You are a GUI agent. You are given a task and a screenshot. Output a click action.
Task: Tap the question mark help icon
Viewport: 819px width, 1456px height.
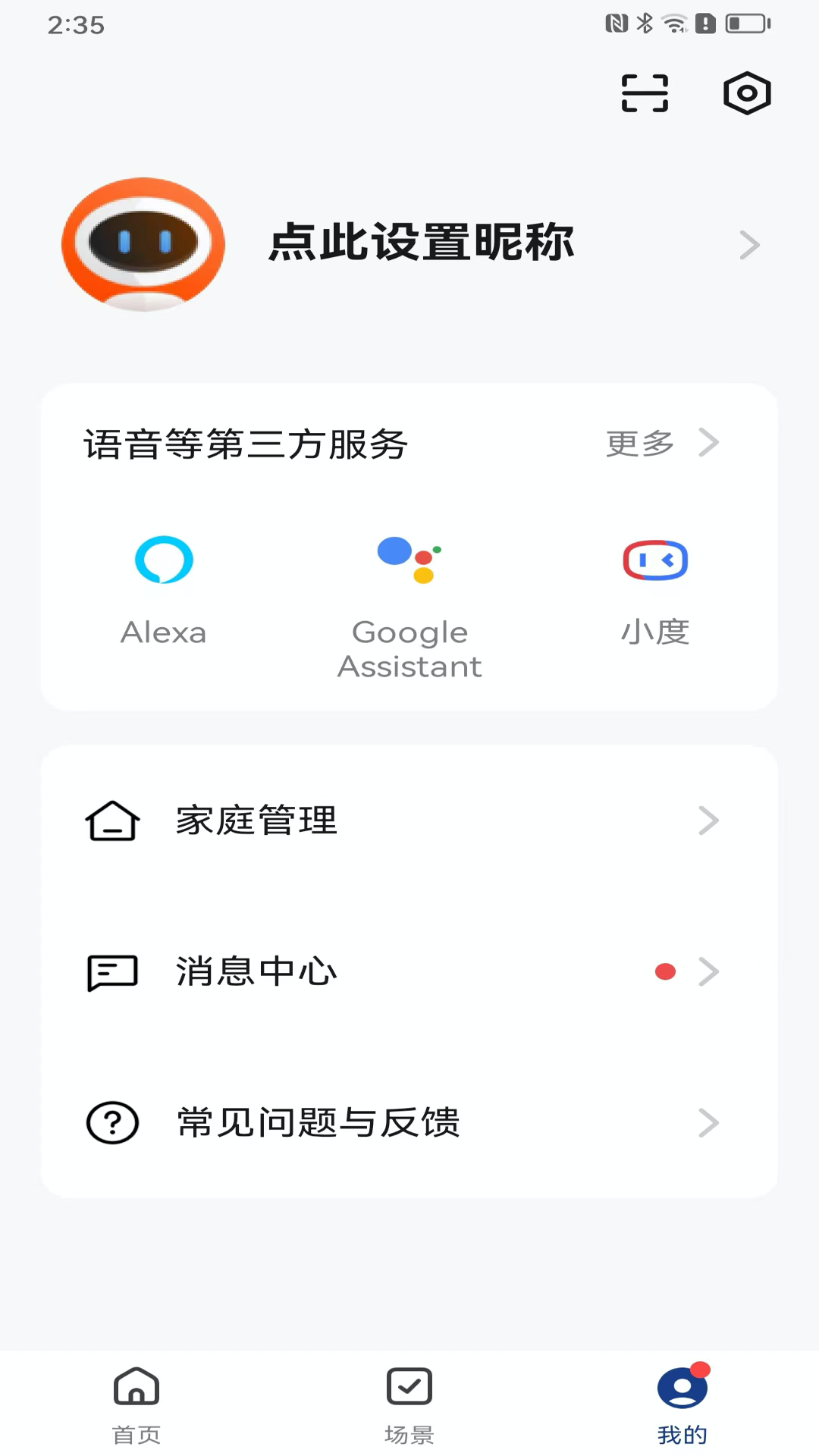(111, 1123)
